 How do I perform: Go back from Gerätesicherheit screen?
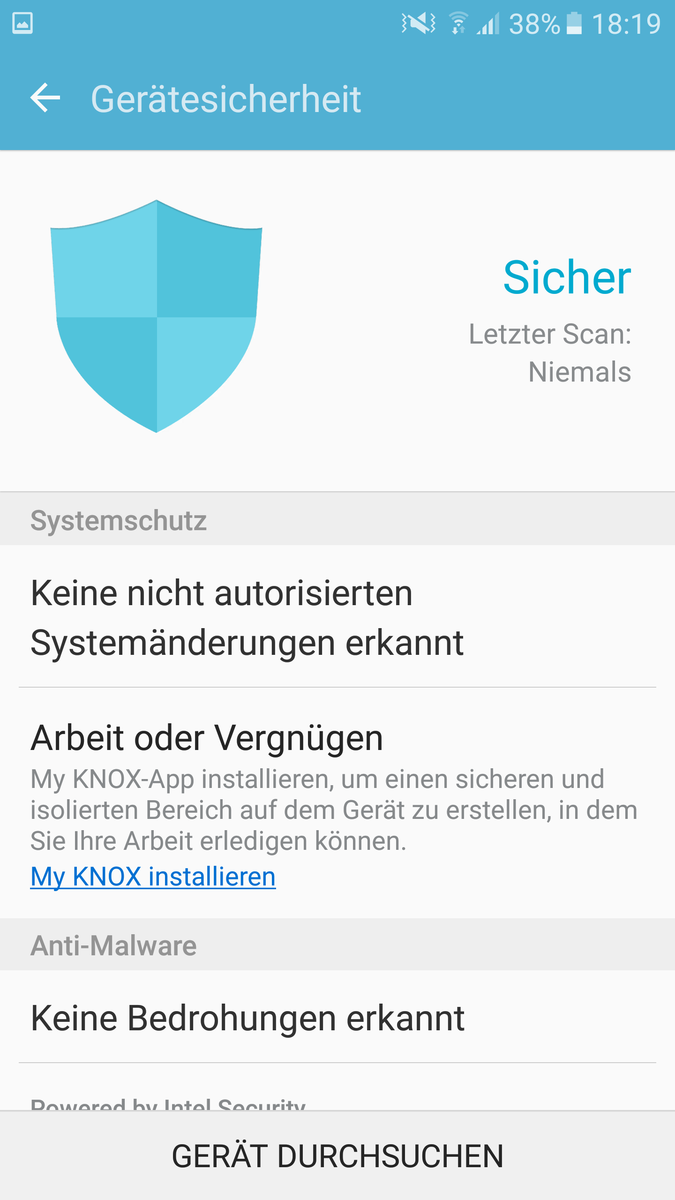click(x=45, y=98)
